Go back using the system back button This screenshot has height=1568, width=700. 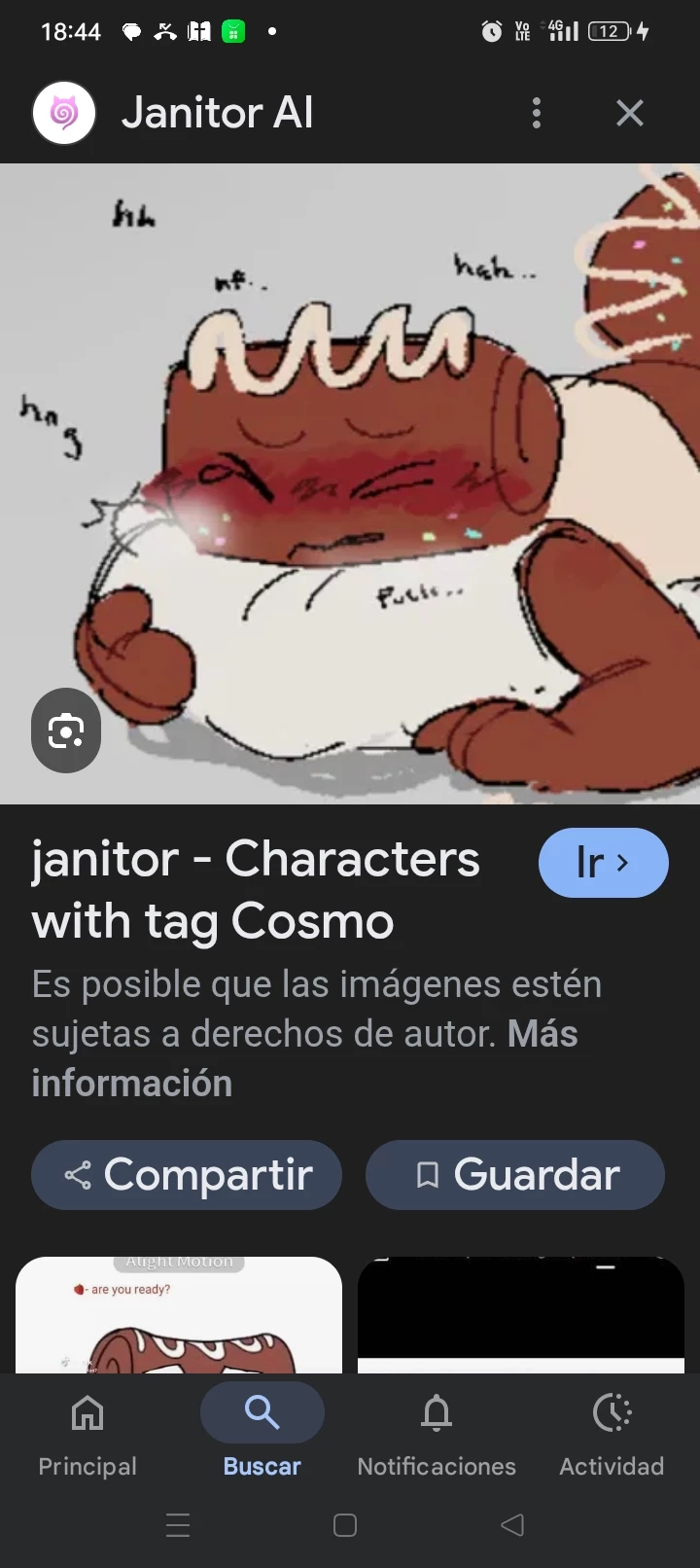[512, 1525]
